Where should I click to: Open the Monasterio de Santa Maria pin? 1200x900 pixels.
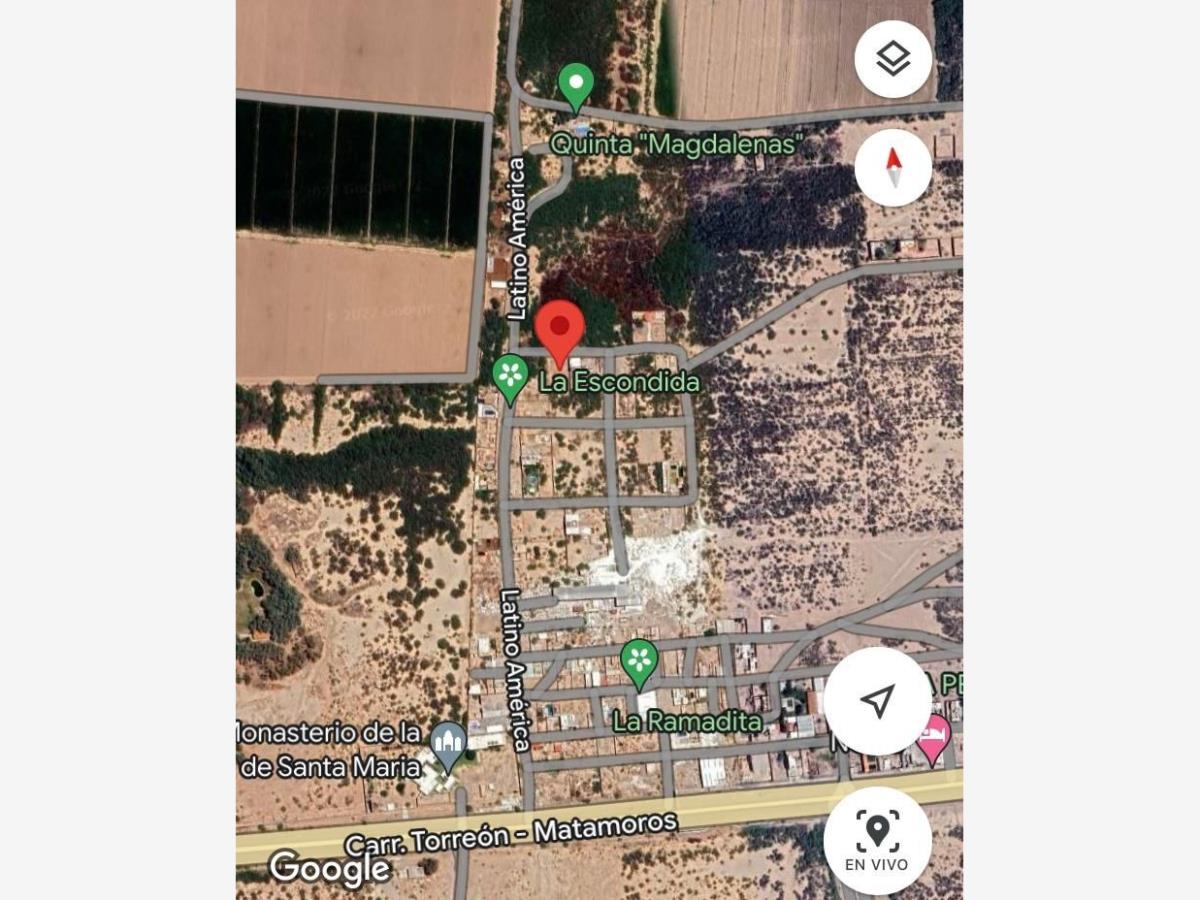pyautogui.click(x=448, y=745)
